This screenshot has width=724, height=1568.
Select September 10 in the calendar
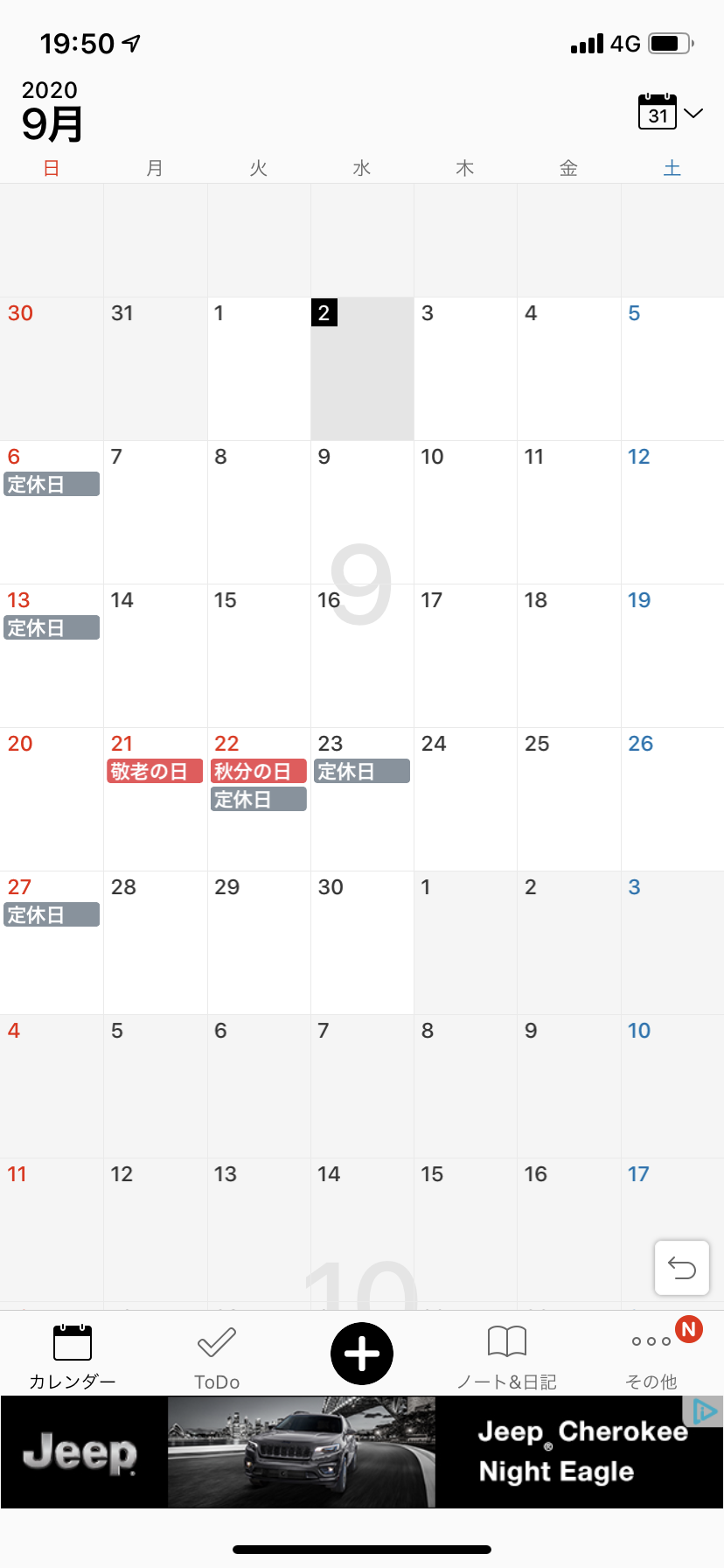[x=465, y=512]
